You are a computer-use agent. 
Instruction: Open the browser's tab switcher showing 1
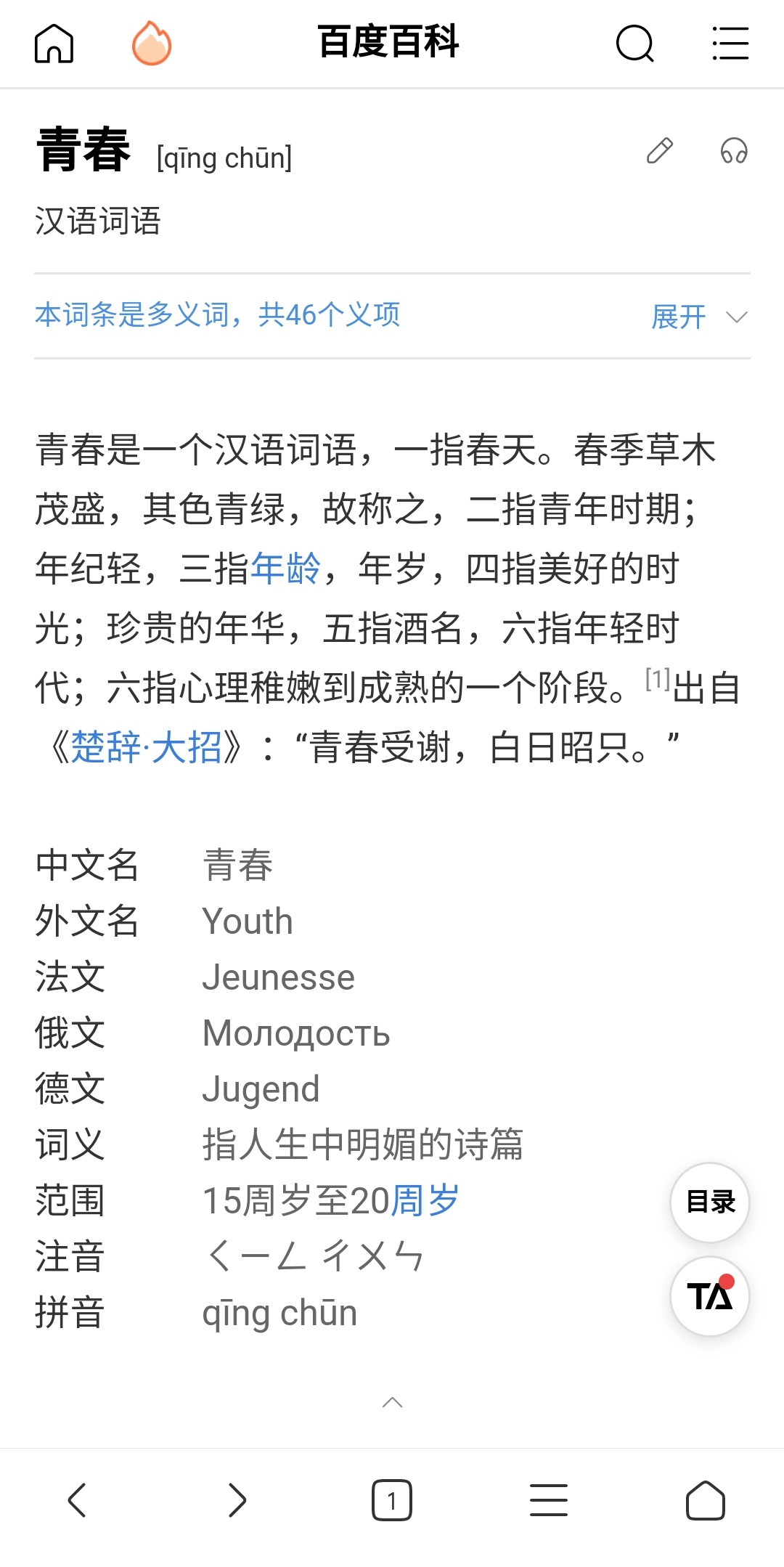click(392, 1500)
